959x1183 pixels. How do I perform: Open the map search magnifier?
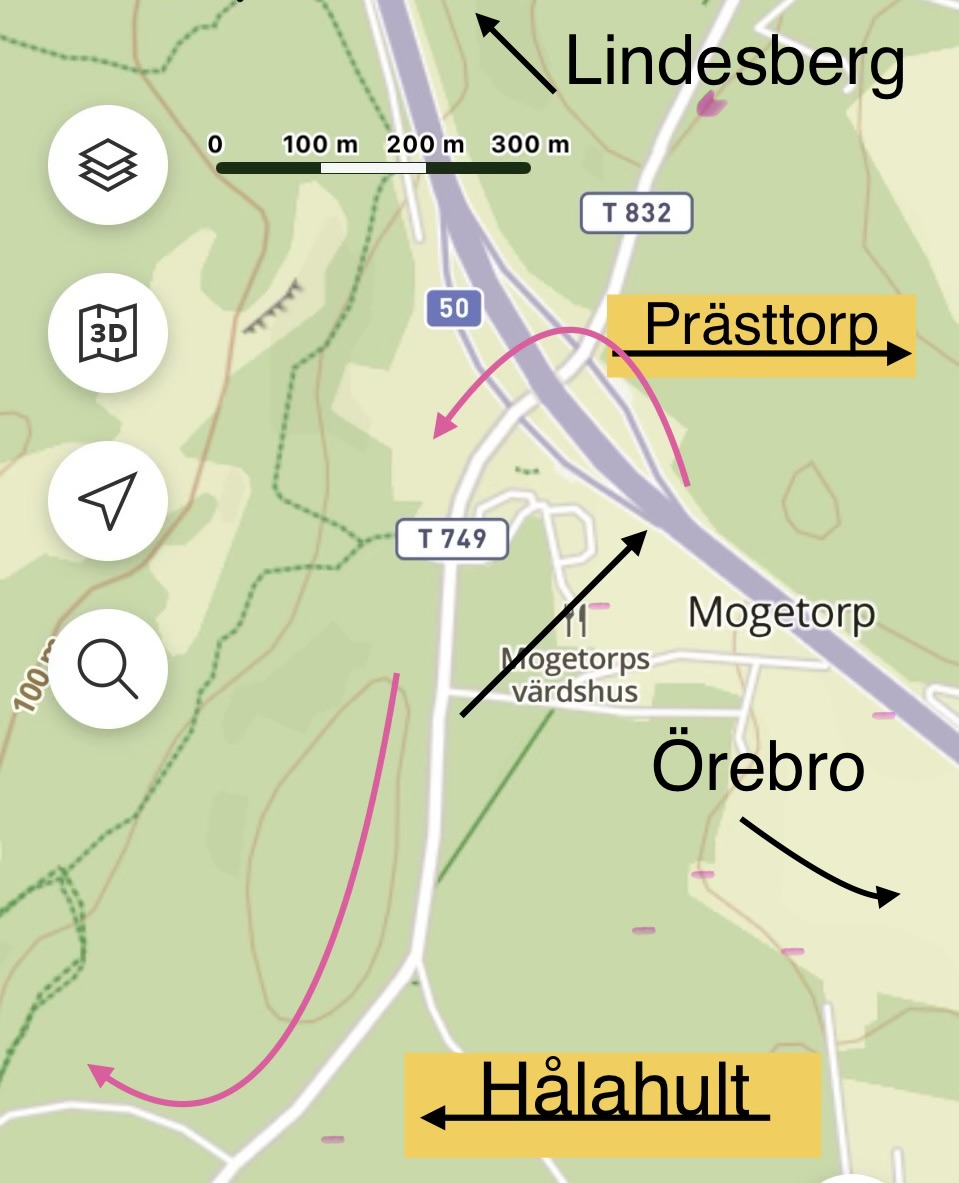(107, 668)
